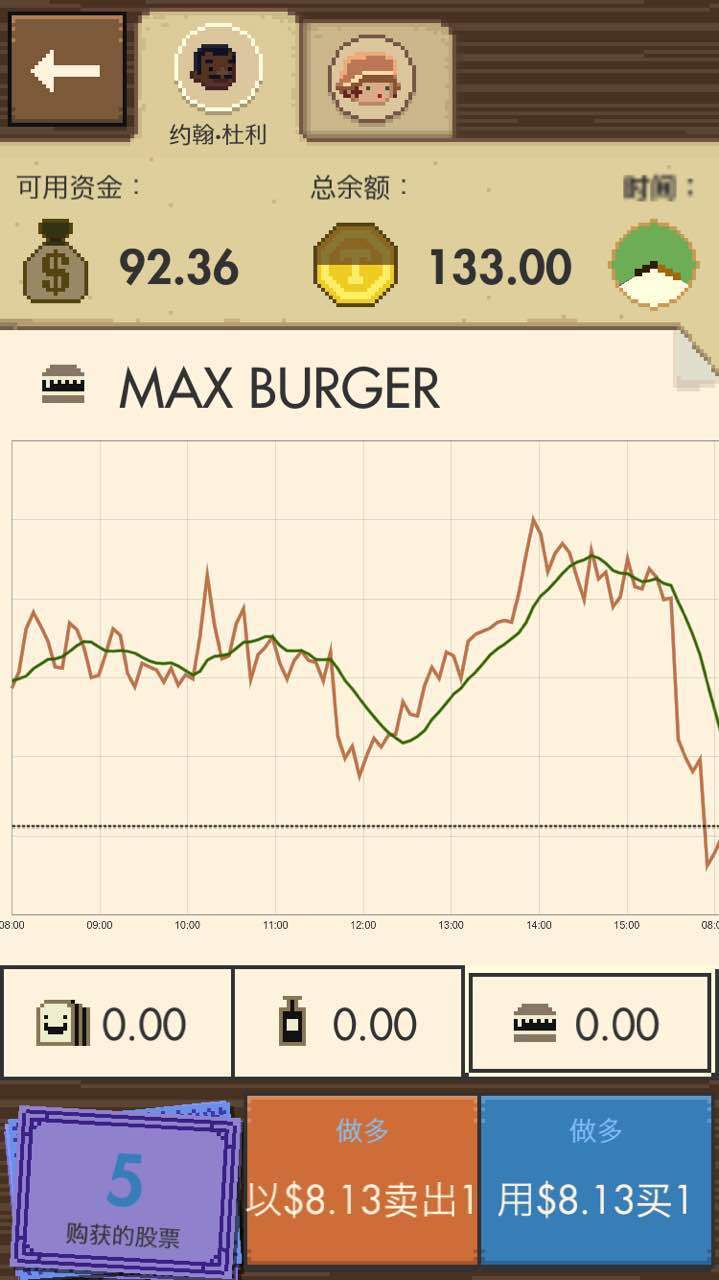Open the 购获的股票 purchased stocks card

[124, 1190]
